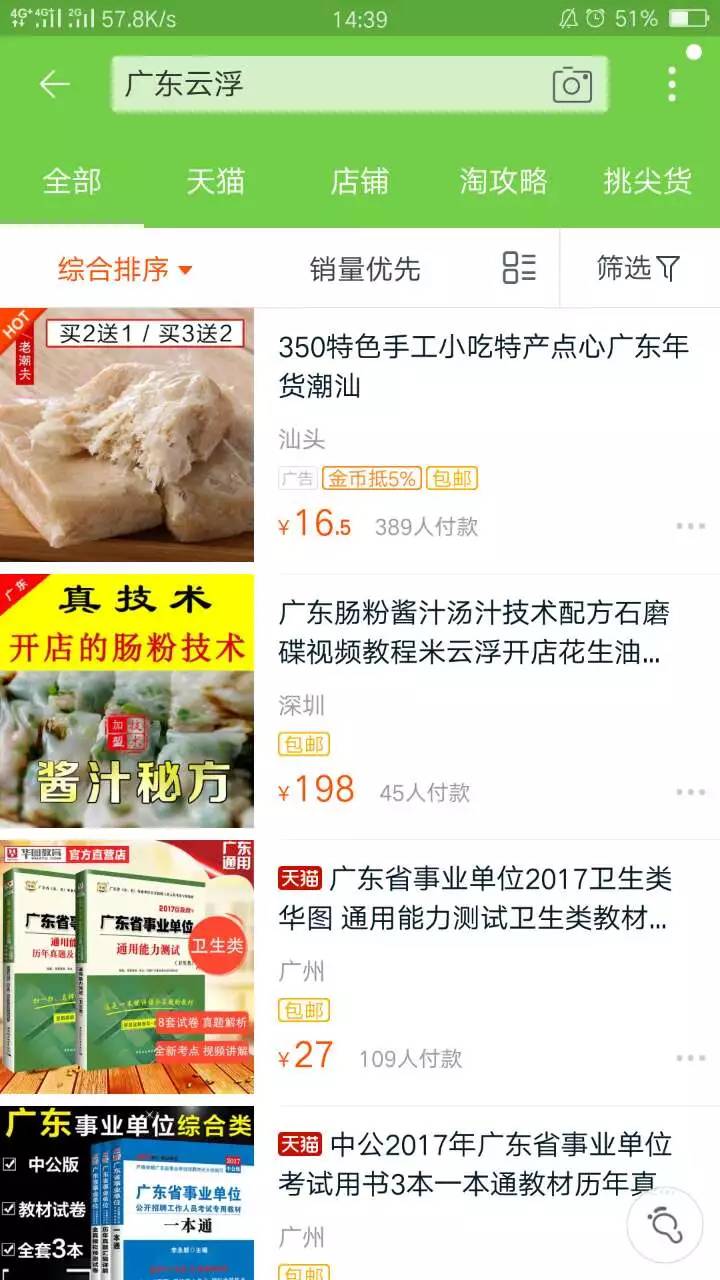Switch to the 淘攻略 tab
This screenshot has height=1280, width=720.
[504, 181]
